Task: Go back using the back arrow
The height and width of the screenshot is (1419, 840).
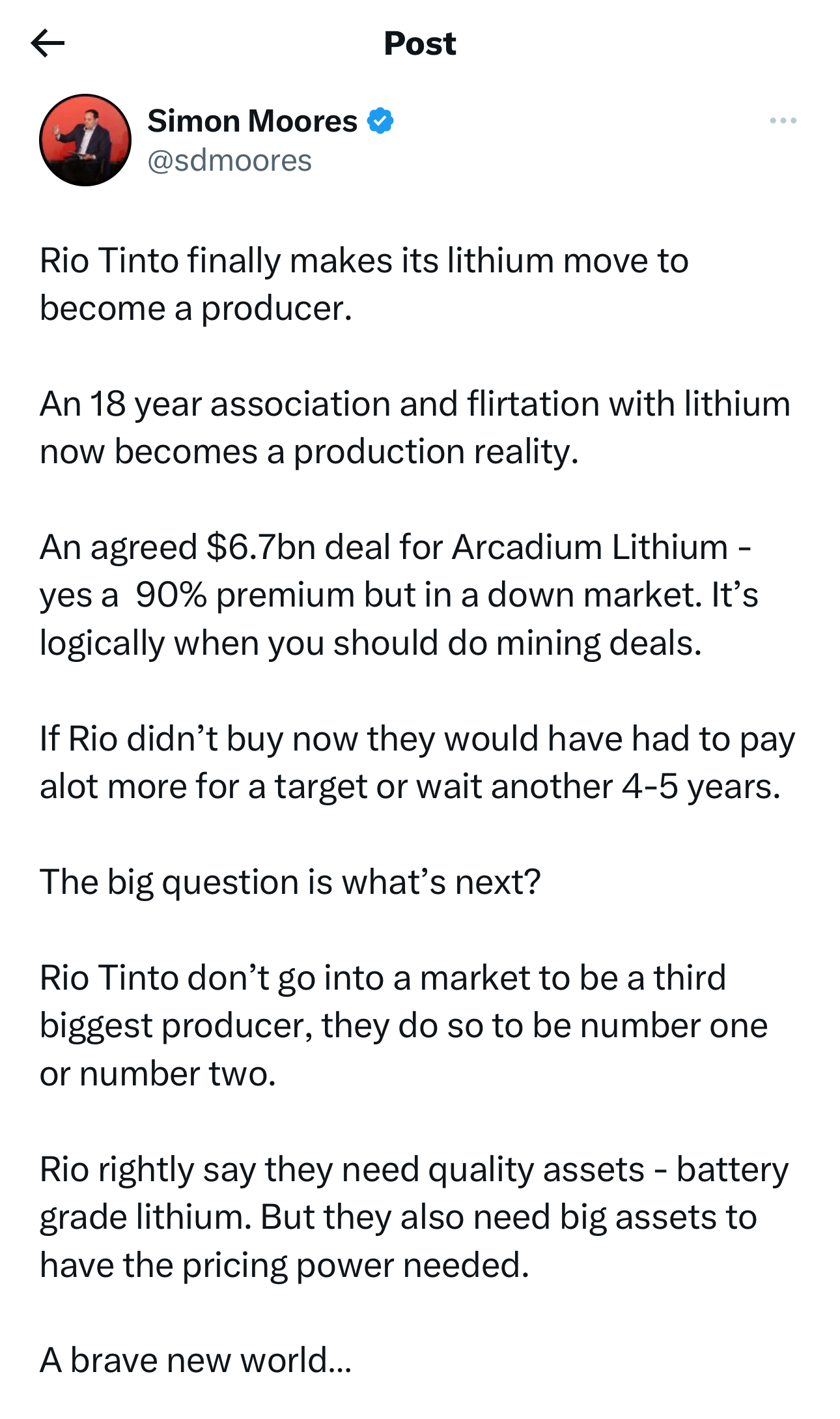Action: pyautogui.click(x=48, y=43)
